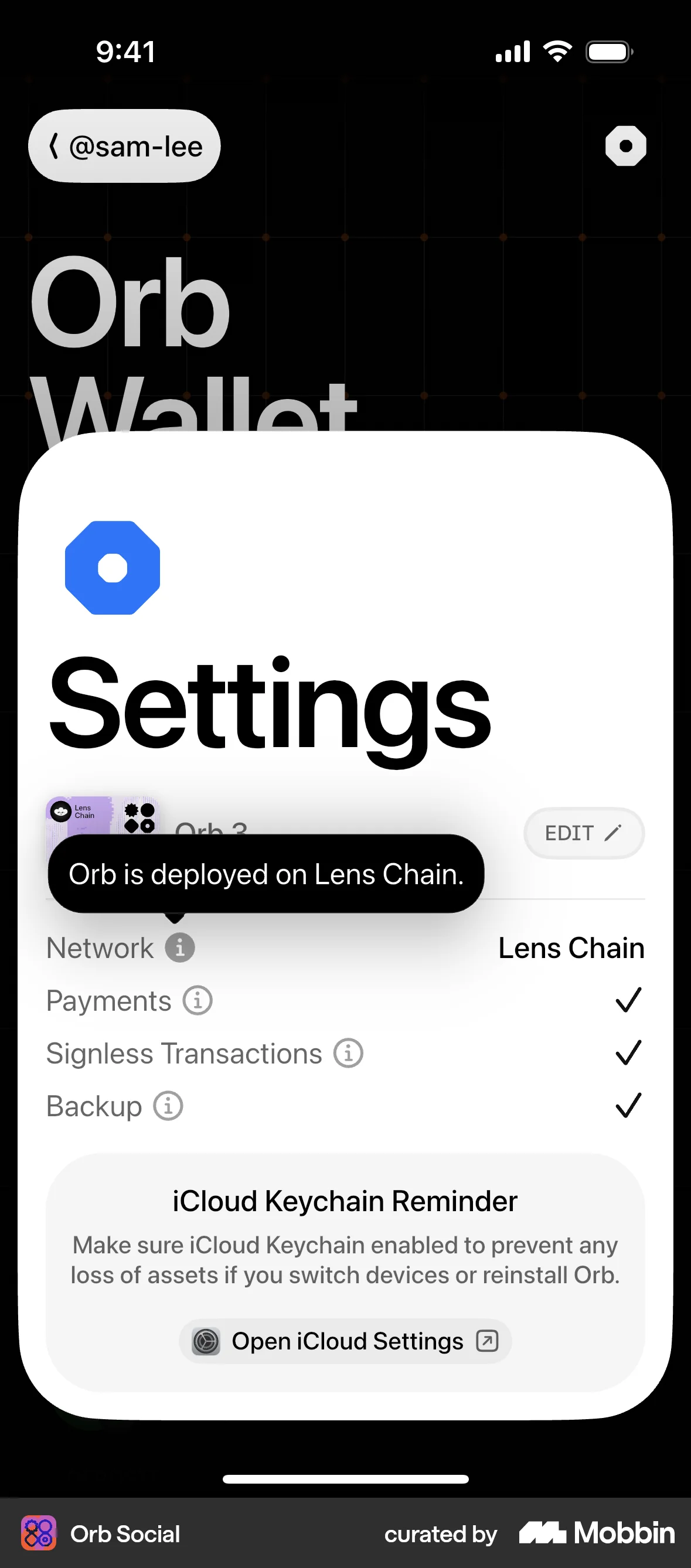Open settings via the octagon icon top right

(x=625, y=145)
